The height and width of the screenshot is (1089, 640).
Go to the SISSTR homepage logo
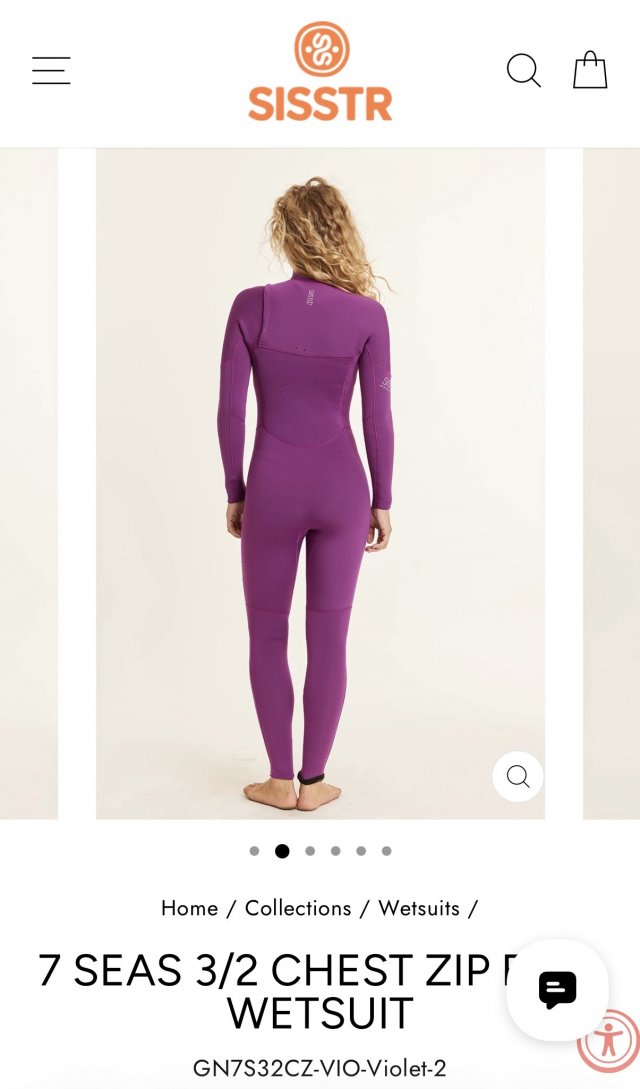[x=320, y=72]
